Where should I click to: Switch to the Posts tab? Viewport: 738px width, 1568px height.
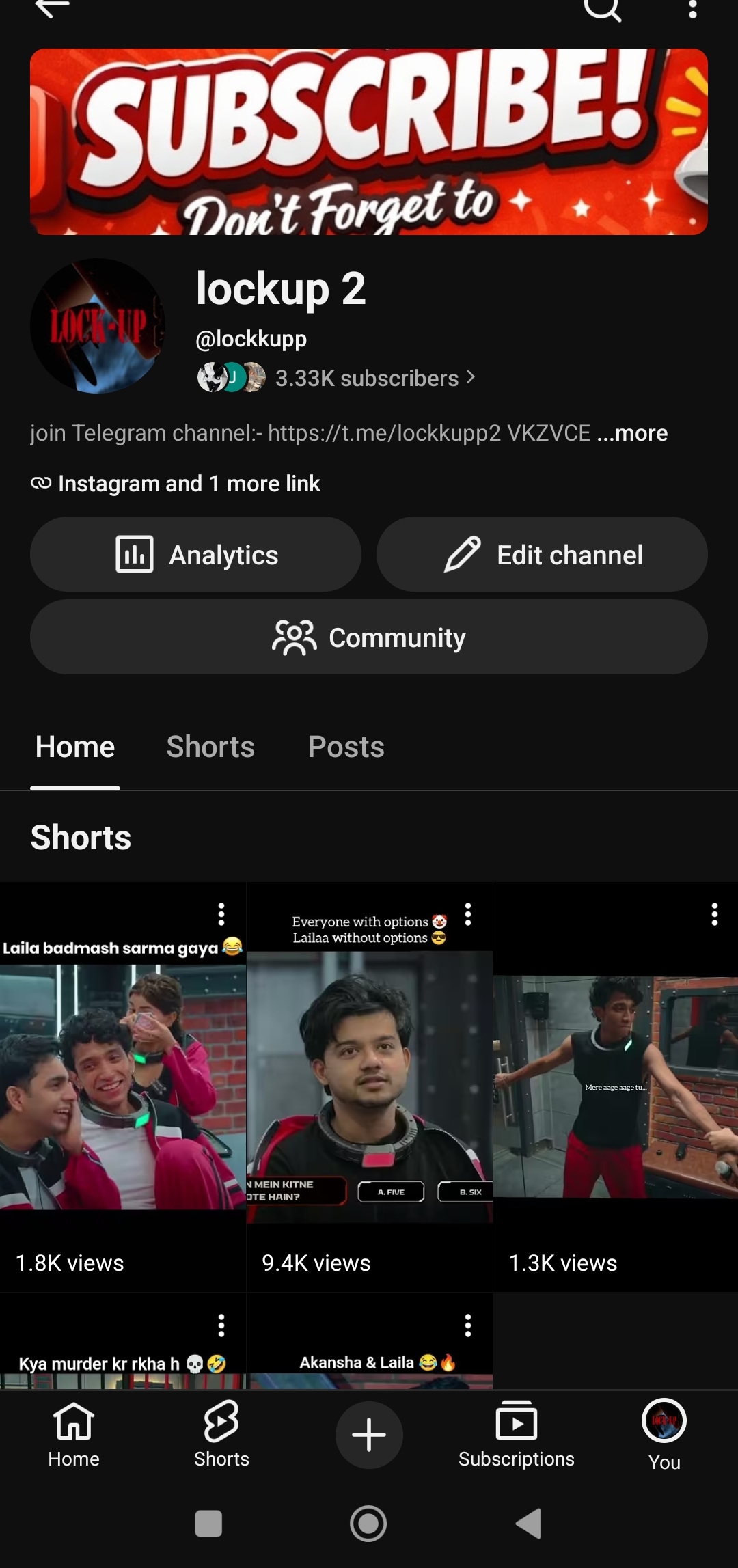[x=346, y=747]
